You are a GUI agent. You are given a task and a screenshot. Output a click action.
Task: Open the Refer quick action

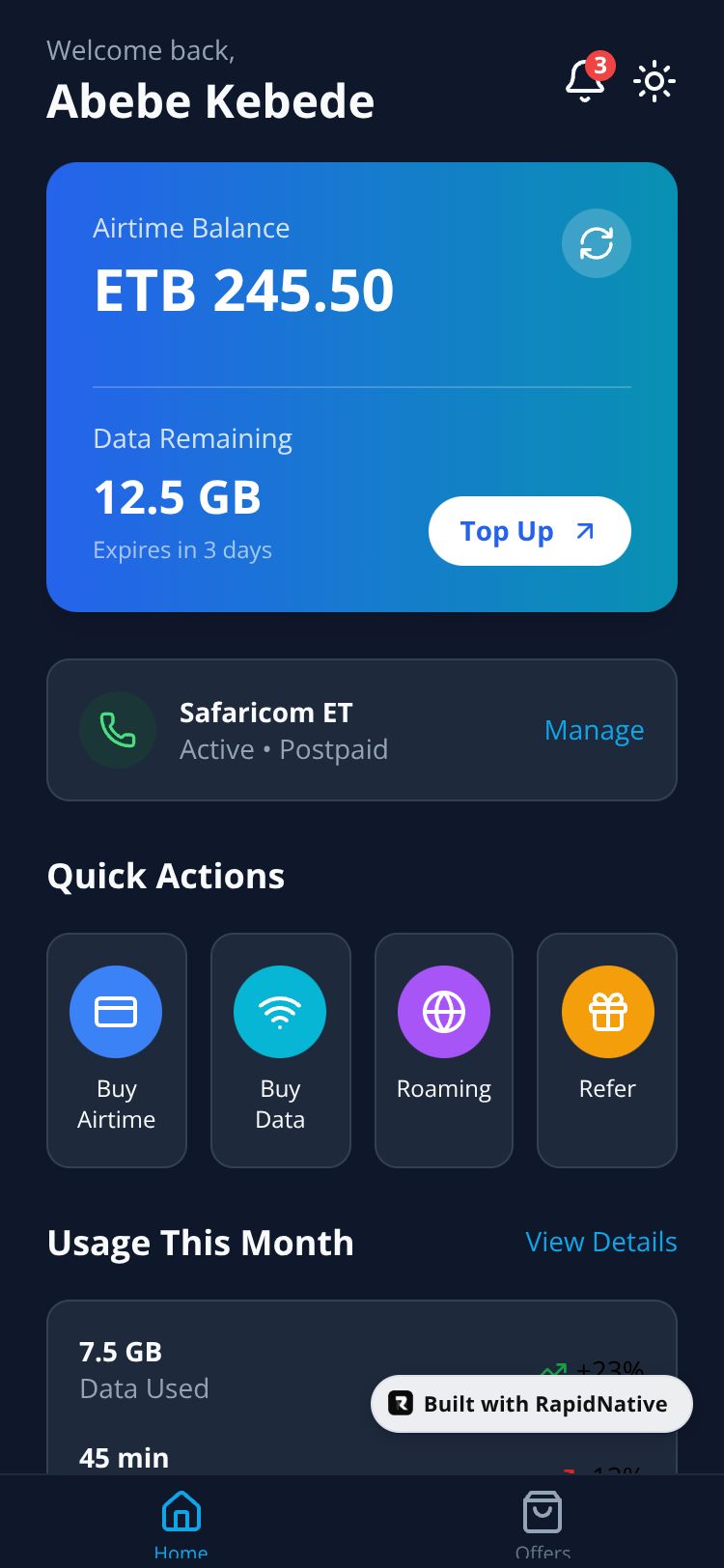click(607, 1050)
